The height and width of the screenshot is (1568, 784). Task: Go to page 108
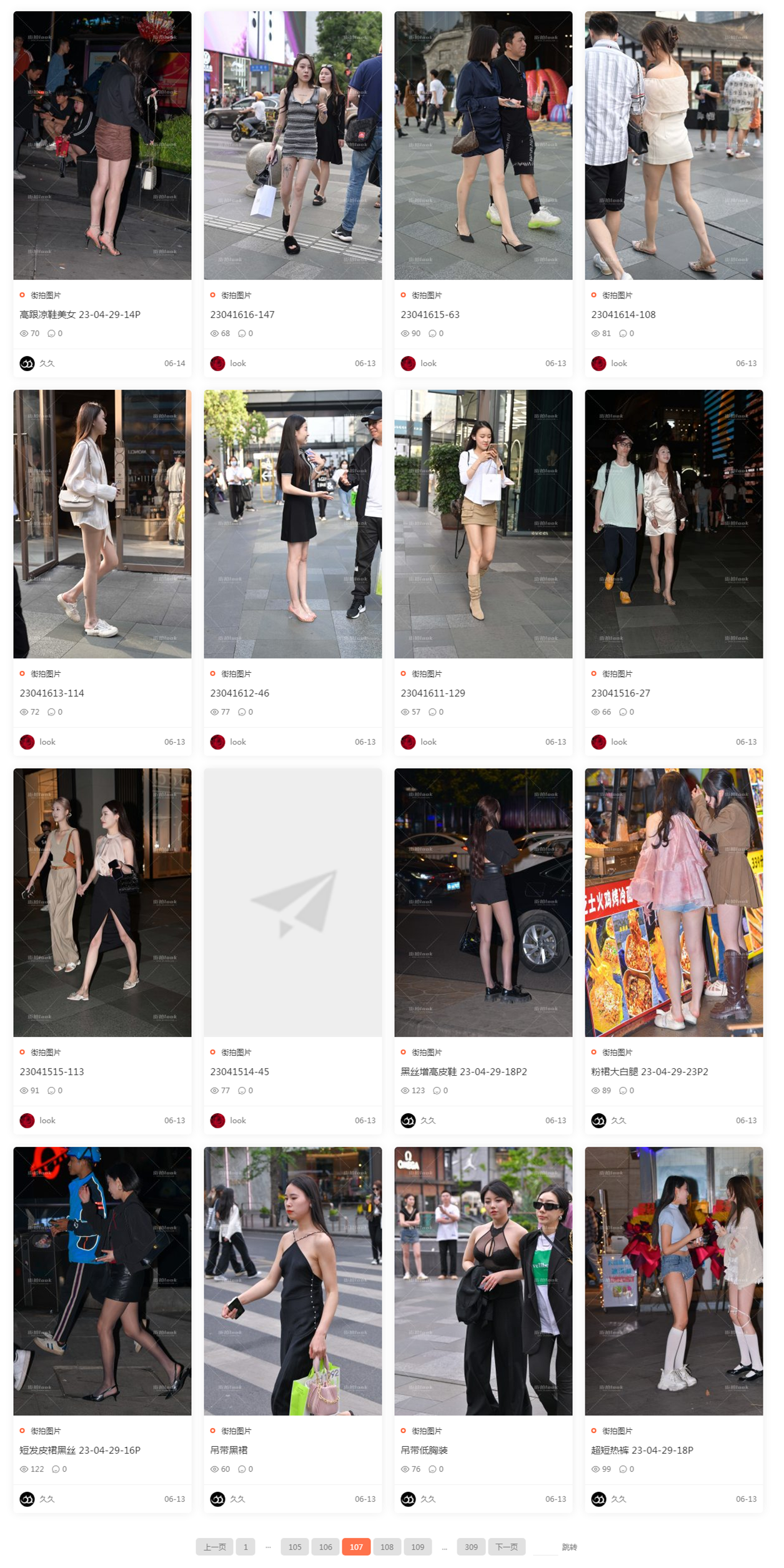click(x=387, y=1547)
